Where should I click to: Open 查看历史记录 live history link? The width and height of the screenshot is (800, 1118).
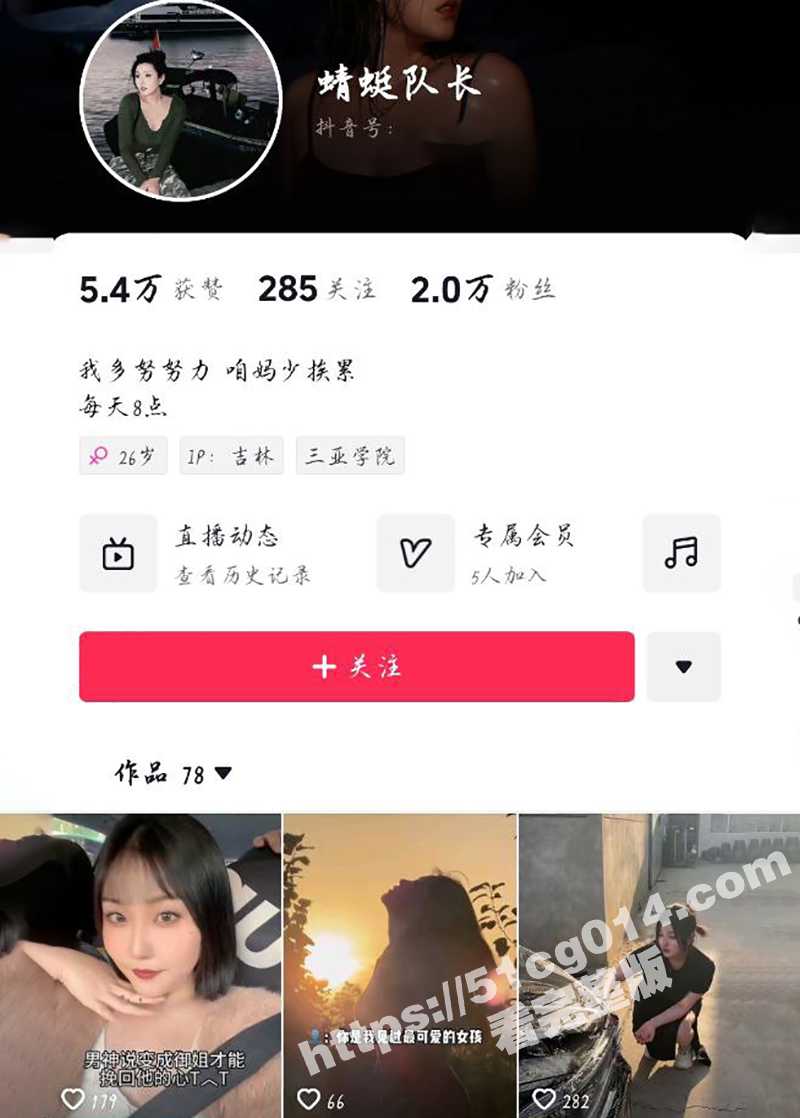tap(243, 576)
